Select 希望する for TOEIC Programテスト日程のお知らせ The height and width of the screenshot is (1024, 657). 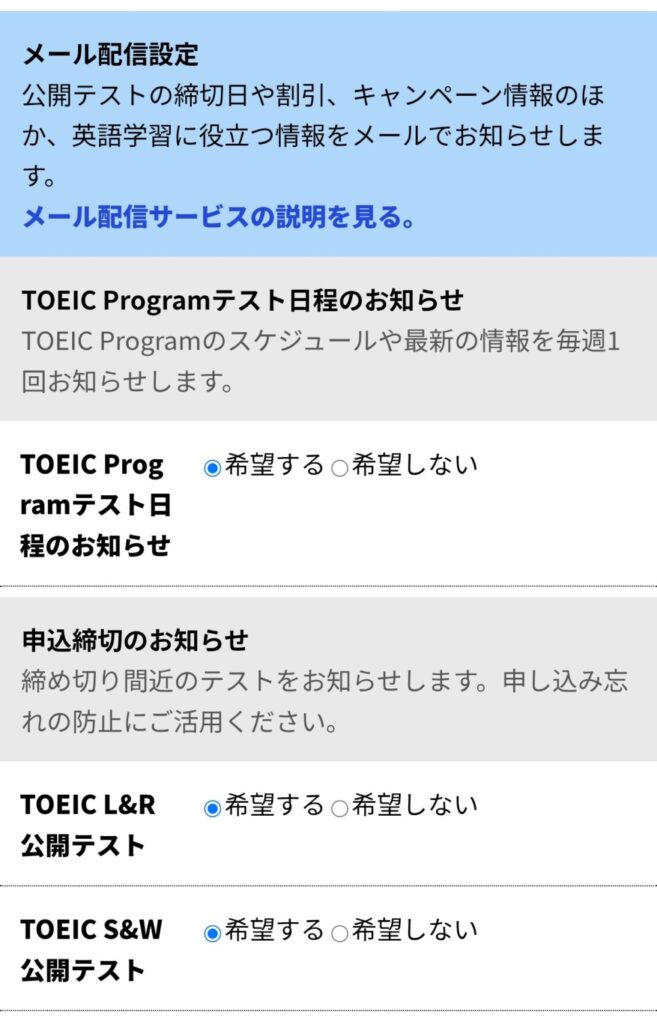point(212,468)
